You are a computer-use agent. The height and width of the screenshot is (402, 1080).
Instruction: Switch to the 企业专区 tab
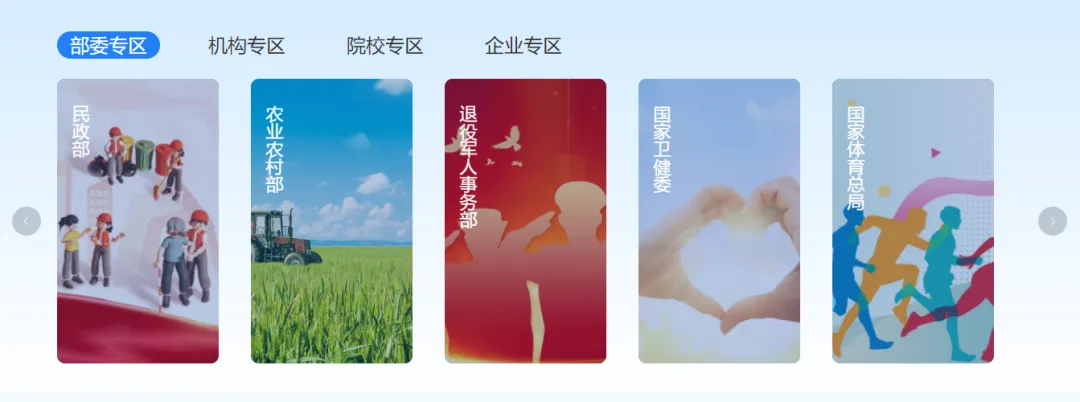pos(523,45)
